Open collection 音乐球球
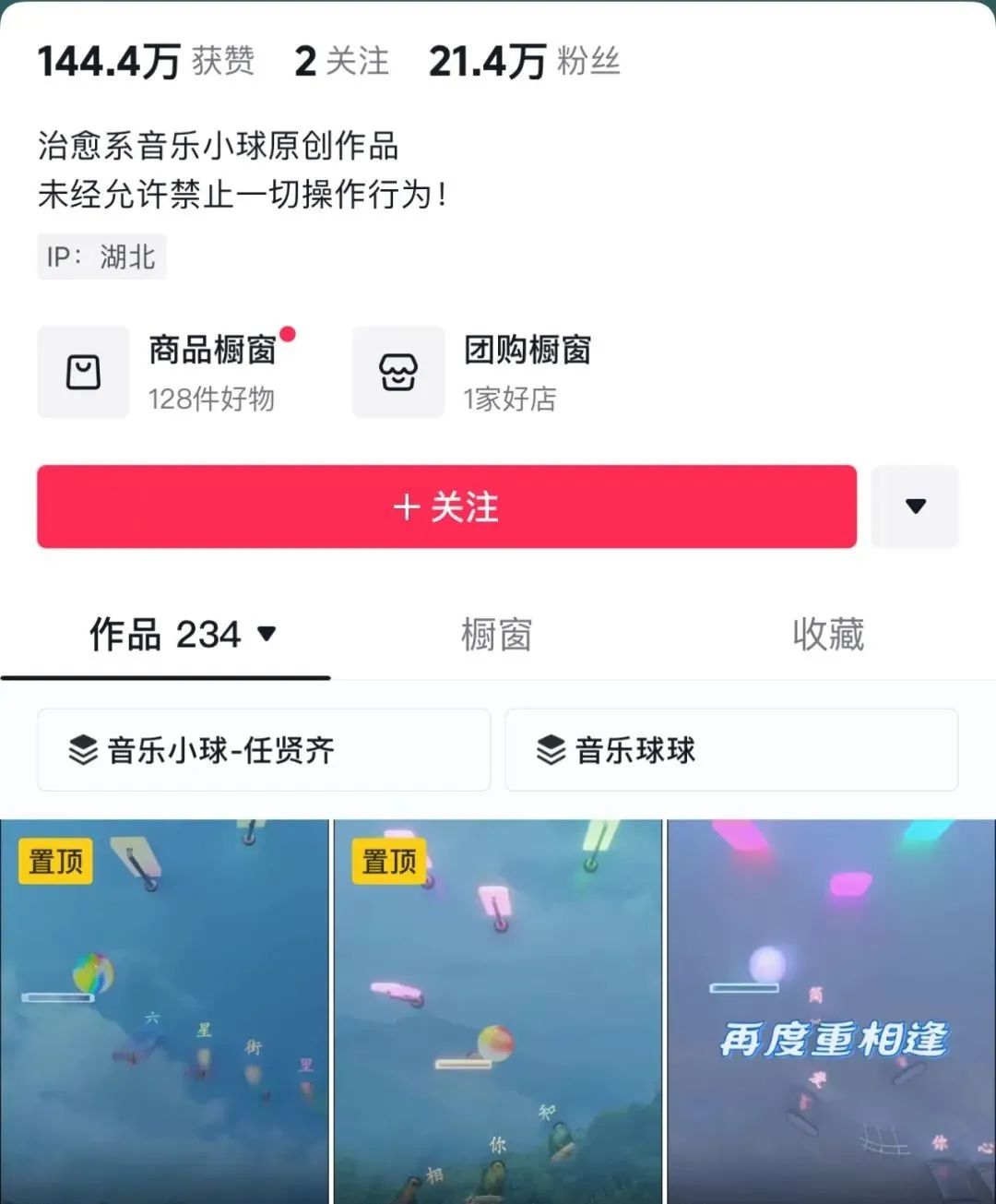The image size is (996, 1204). (x=730, y=750)
